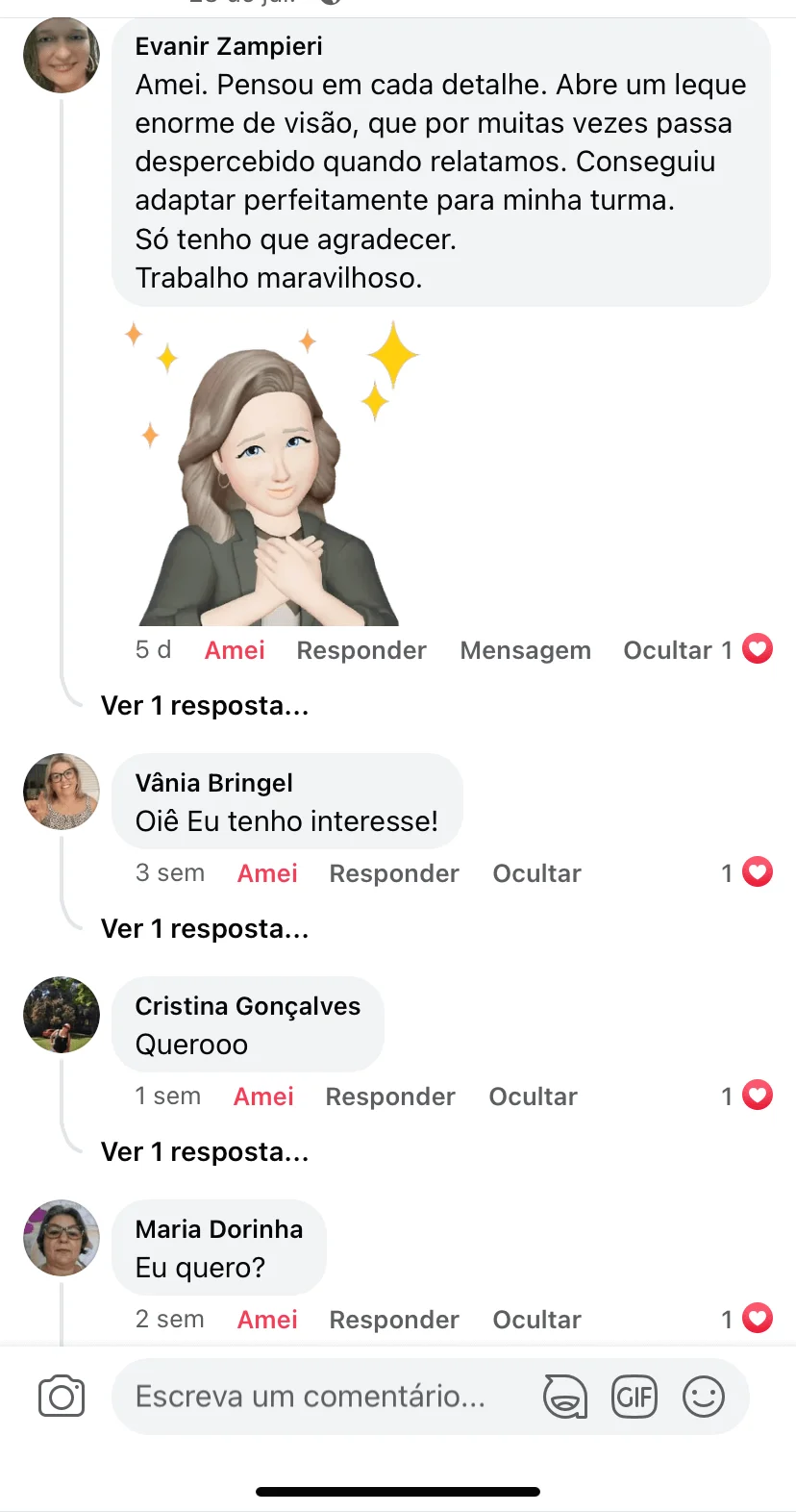Click Vânia Bringel's name
This screenshot has height=1512, width=796.
(x=213, y=782)
